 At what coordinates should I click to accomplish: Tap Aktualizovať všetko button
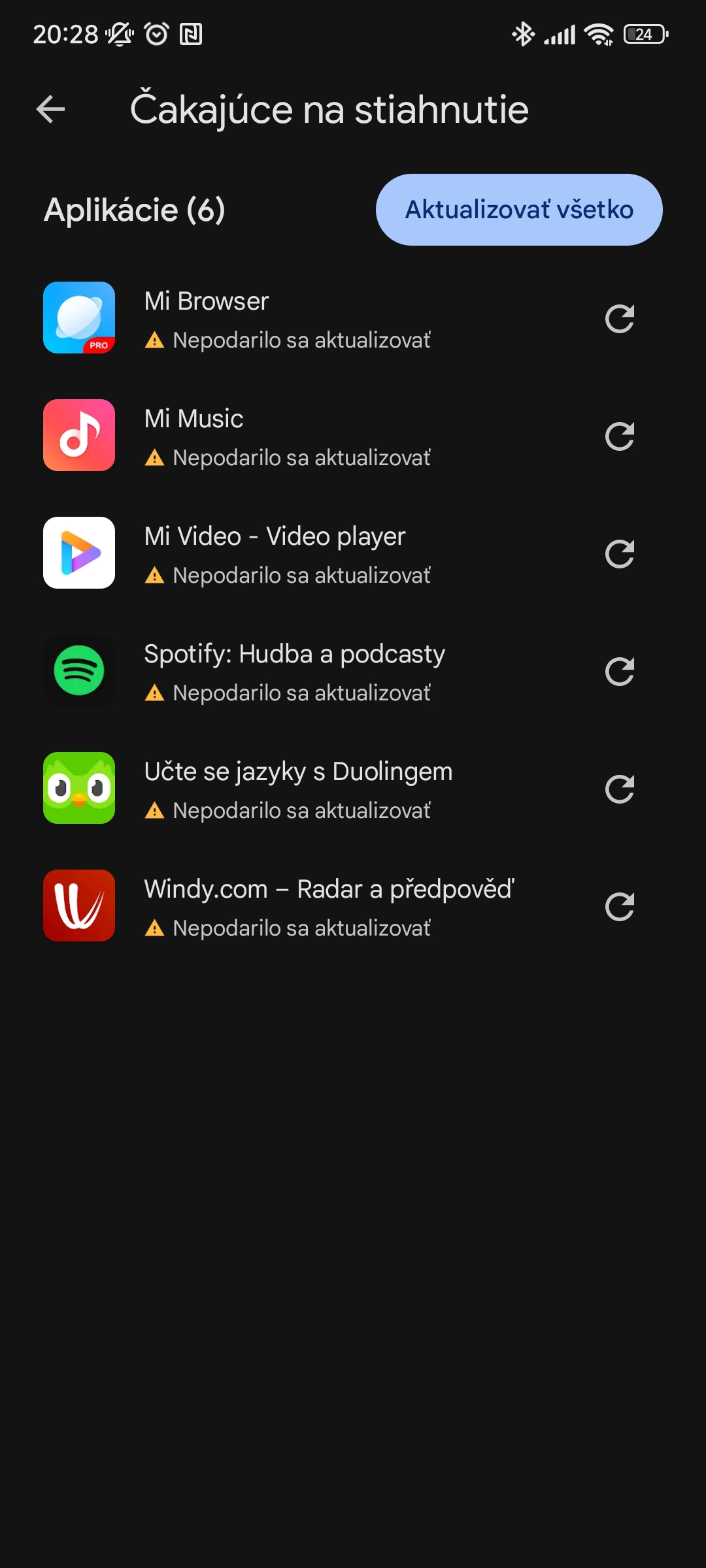[519, 210]
